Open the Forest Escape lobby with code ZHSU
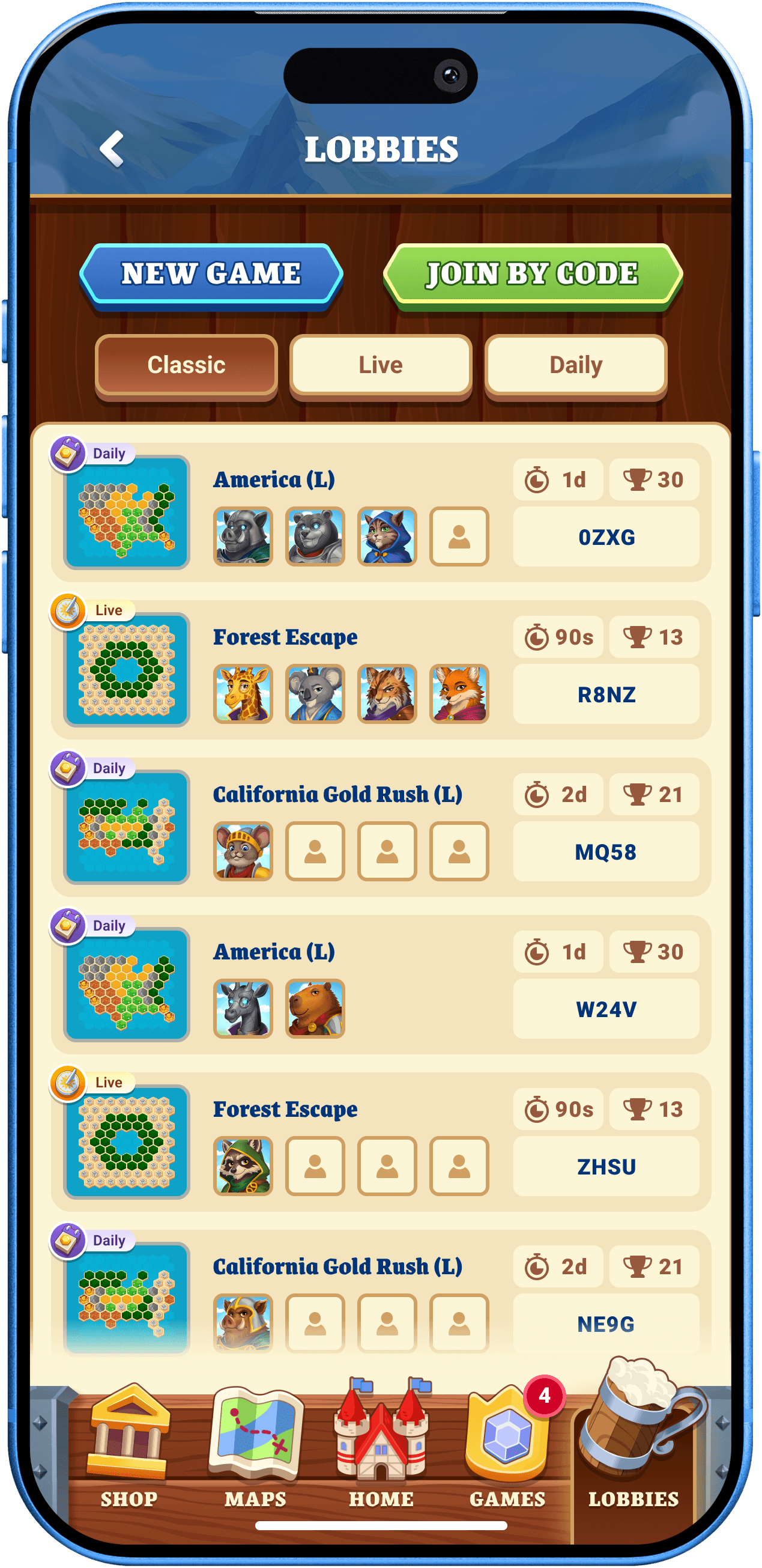 (x=381, y=1142)
